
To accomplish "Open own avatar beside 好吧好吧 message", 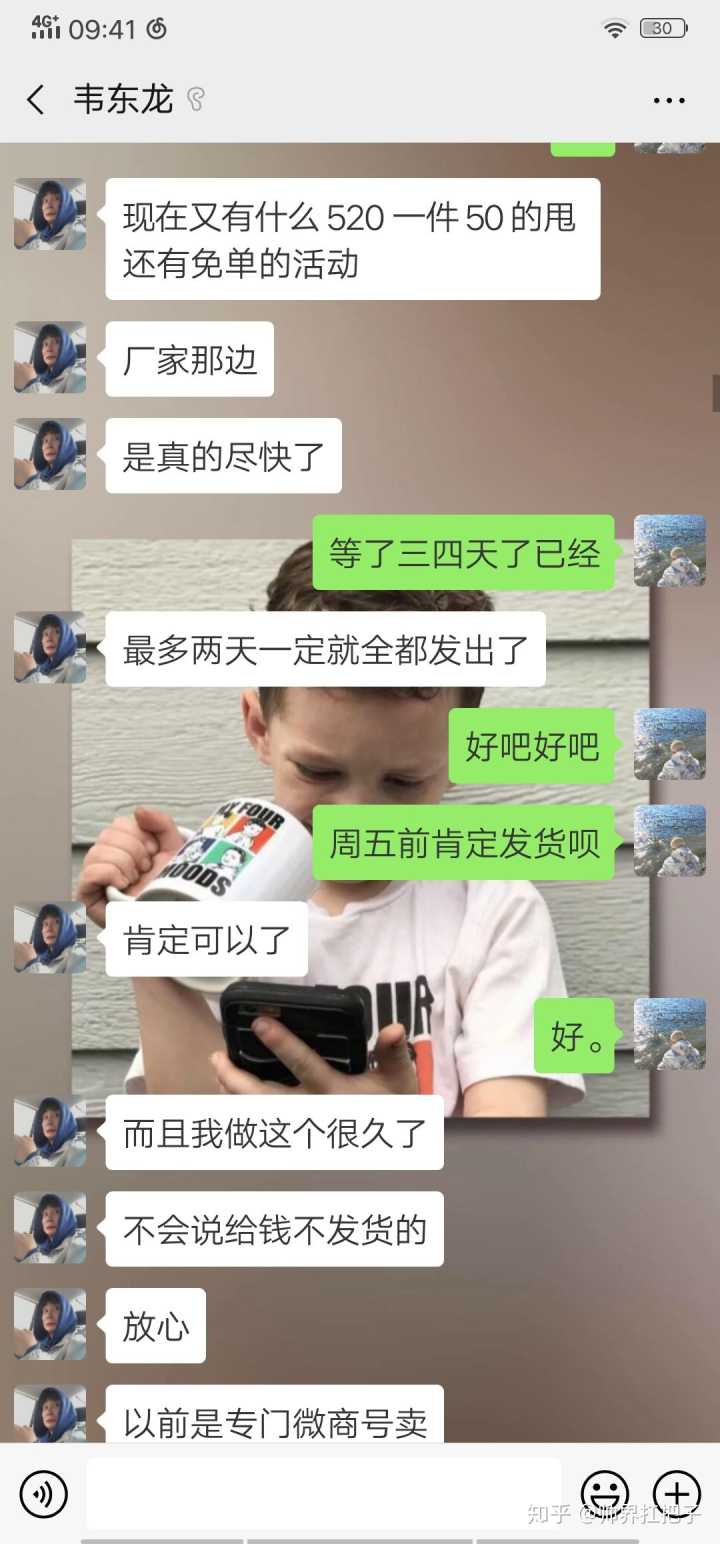I will 670,745.
